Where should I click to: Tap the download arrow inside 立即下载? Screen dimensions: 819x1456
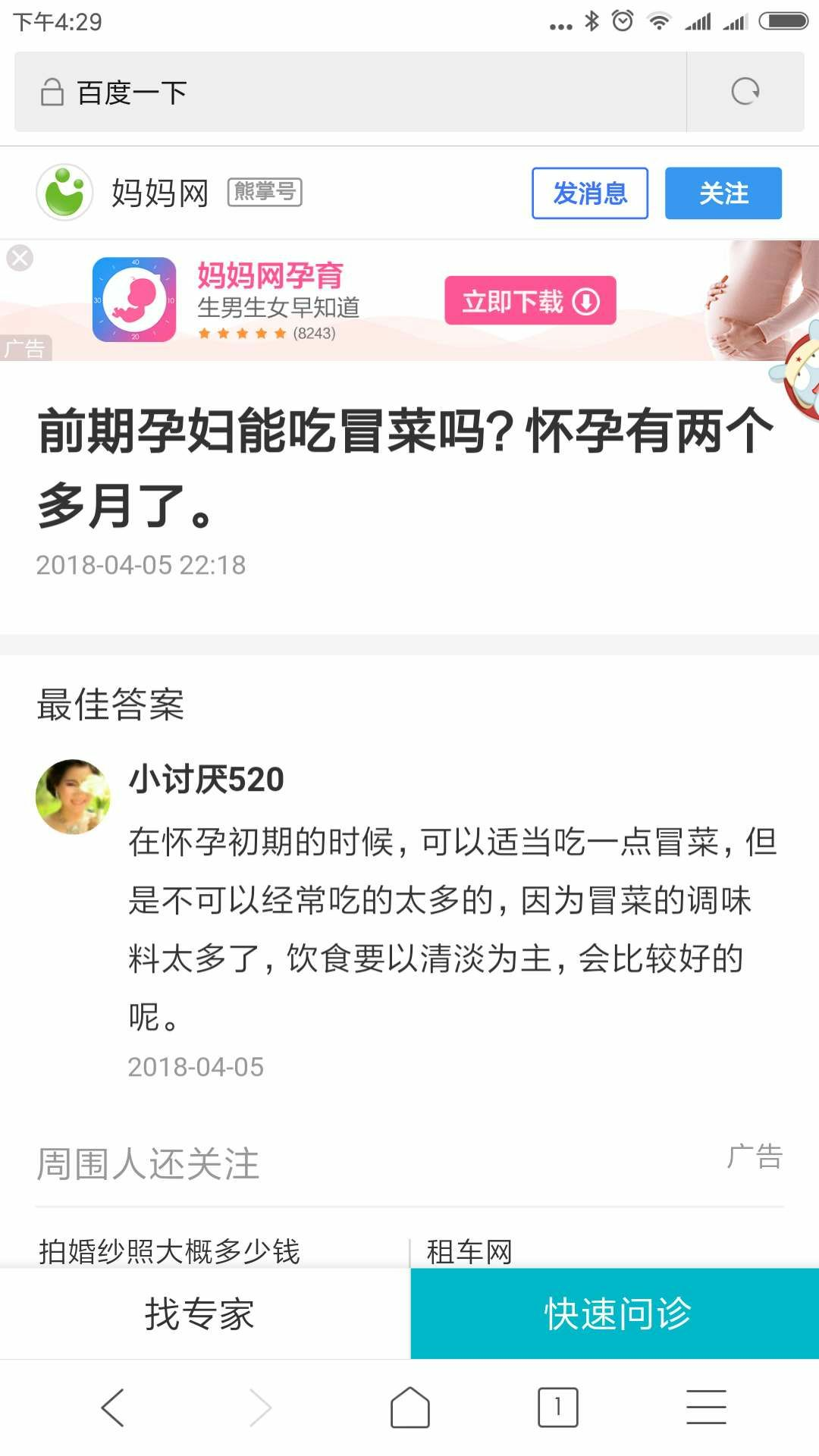coord(585,301)
